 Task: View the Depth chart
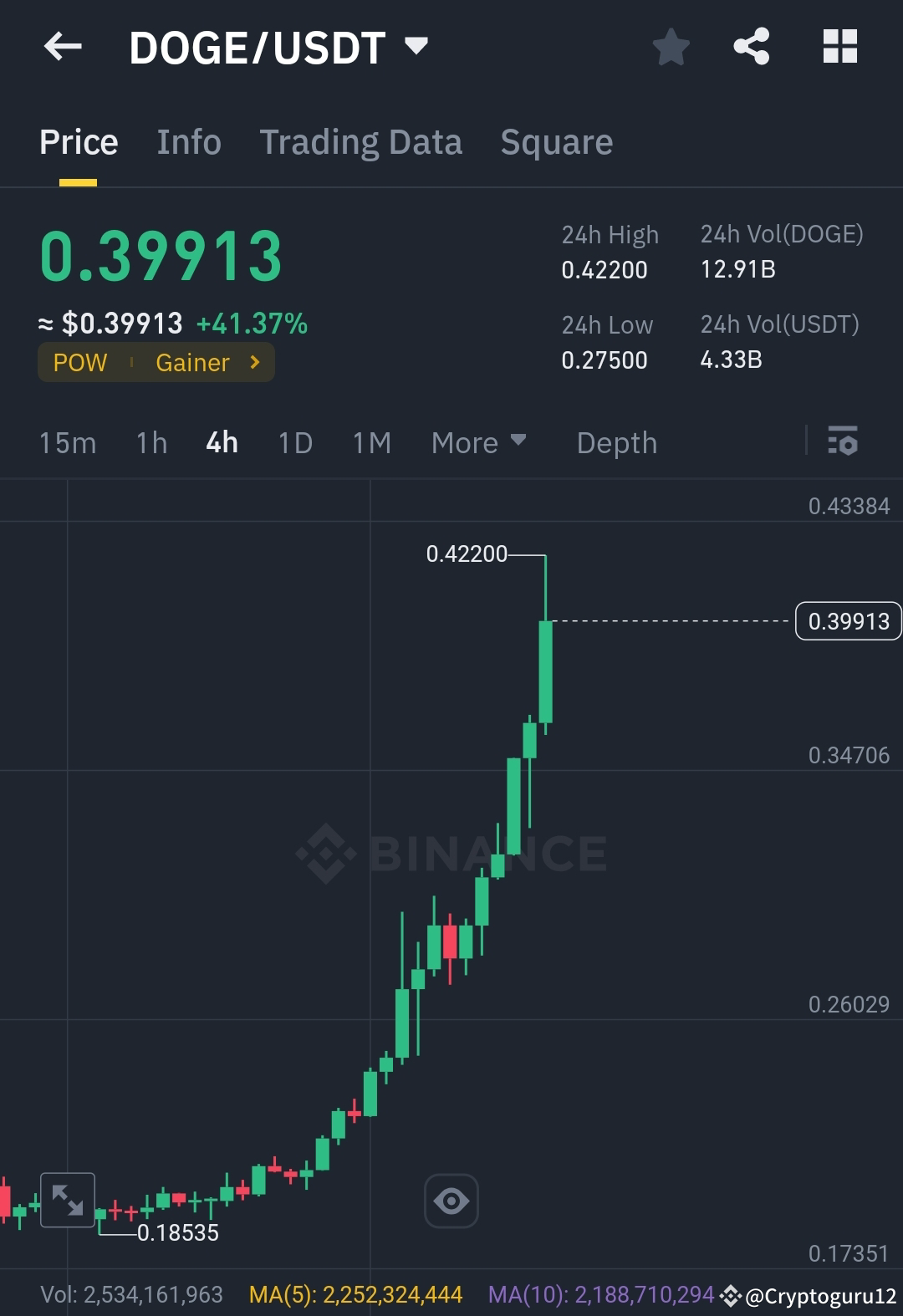tap(616, 443)
